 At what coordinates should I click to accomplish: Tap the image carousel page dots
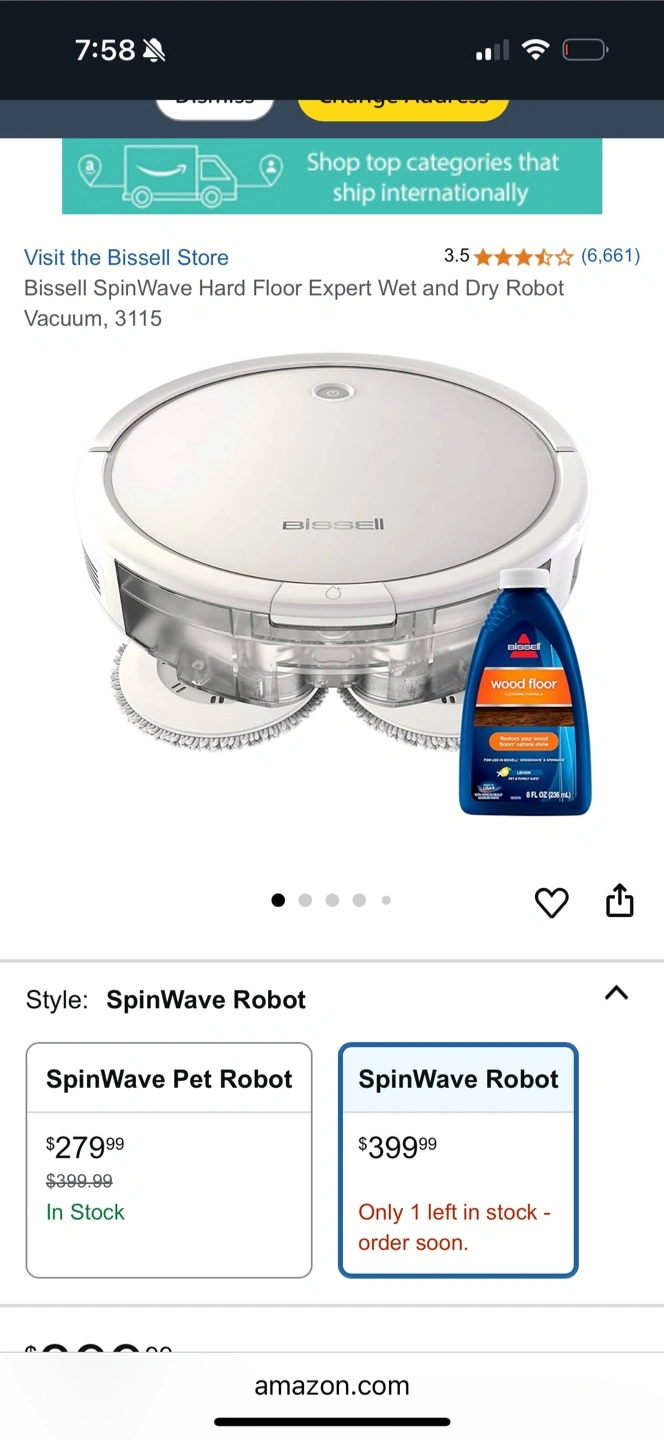(x=331, y=900)
